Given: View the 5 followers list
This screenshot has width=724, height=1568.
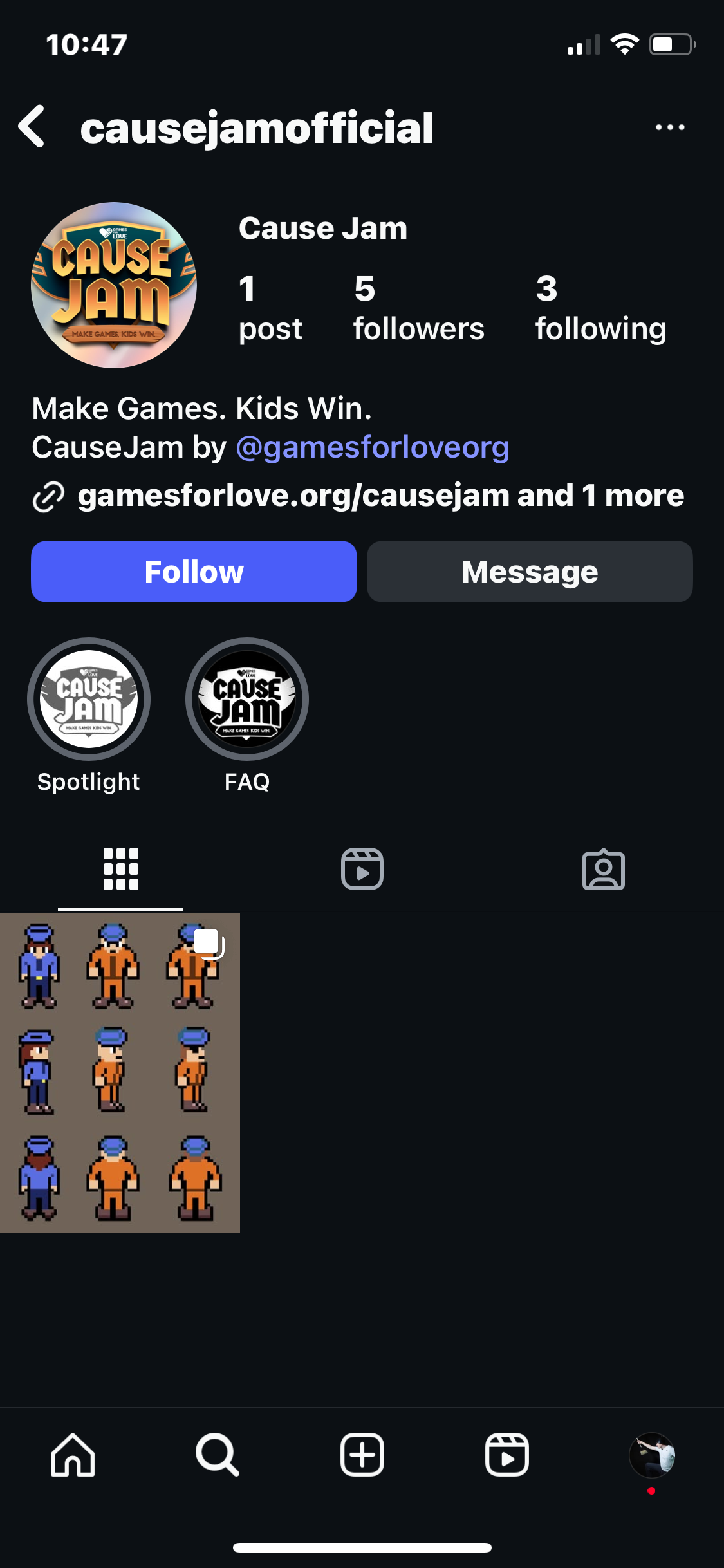Looking at the screenshot, I should tap(418, 308).
